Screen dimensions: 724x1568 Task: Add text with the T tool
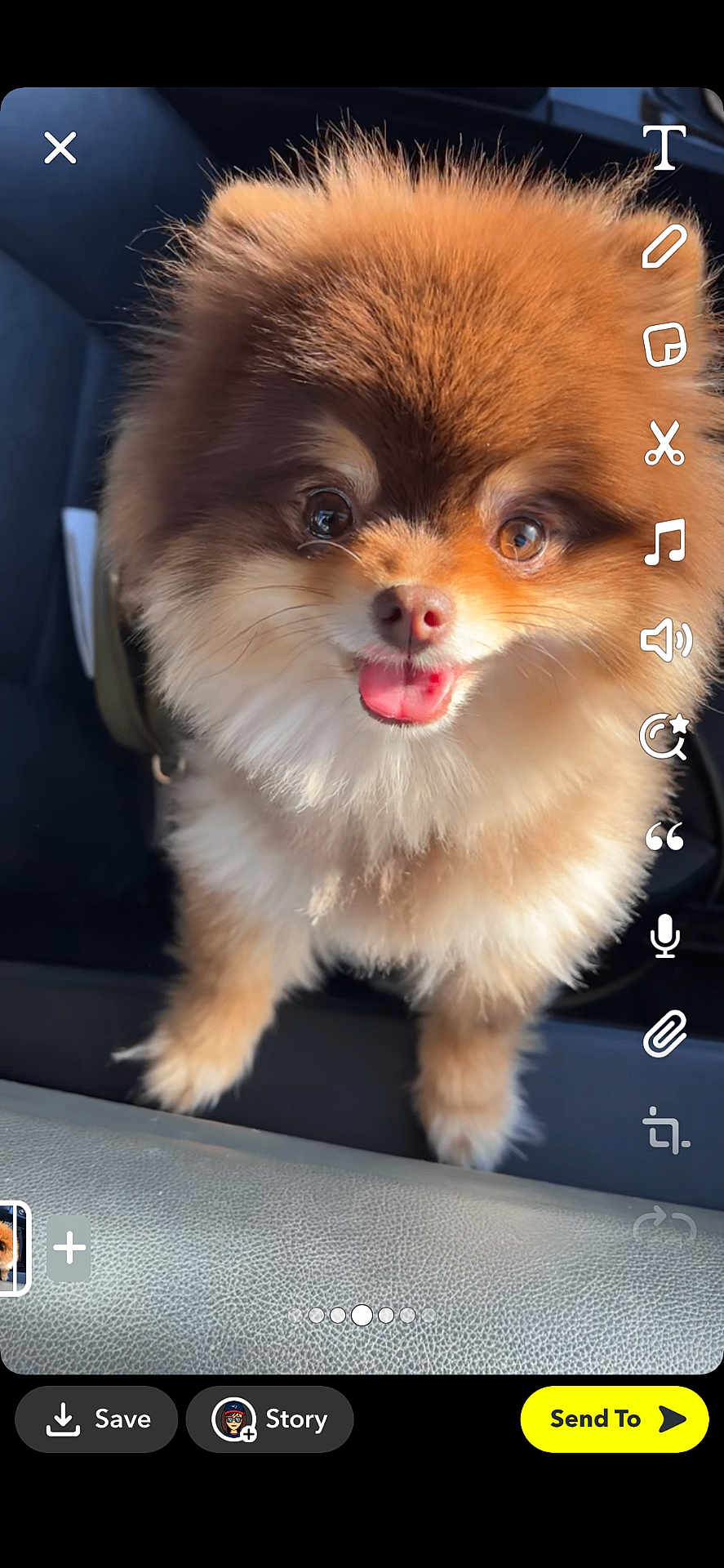click(664, 148)
